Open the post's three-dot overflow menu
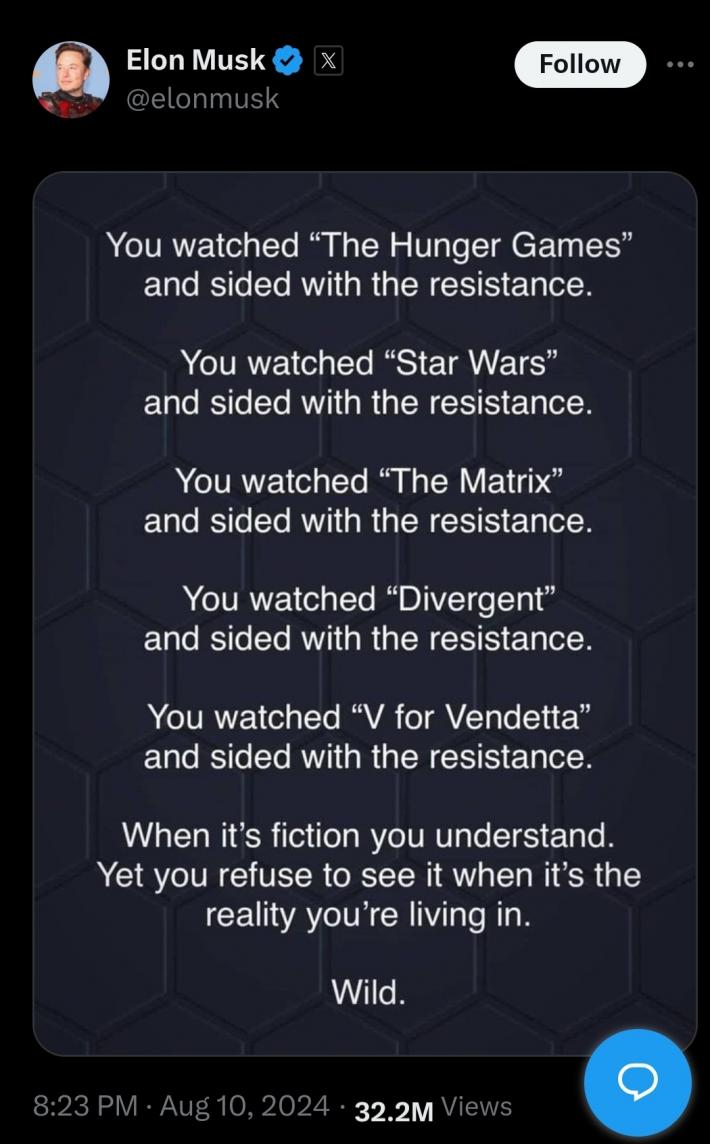 (679, 65)
